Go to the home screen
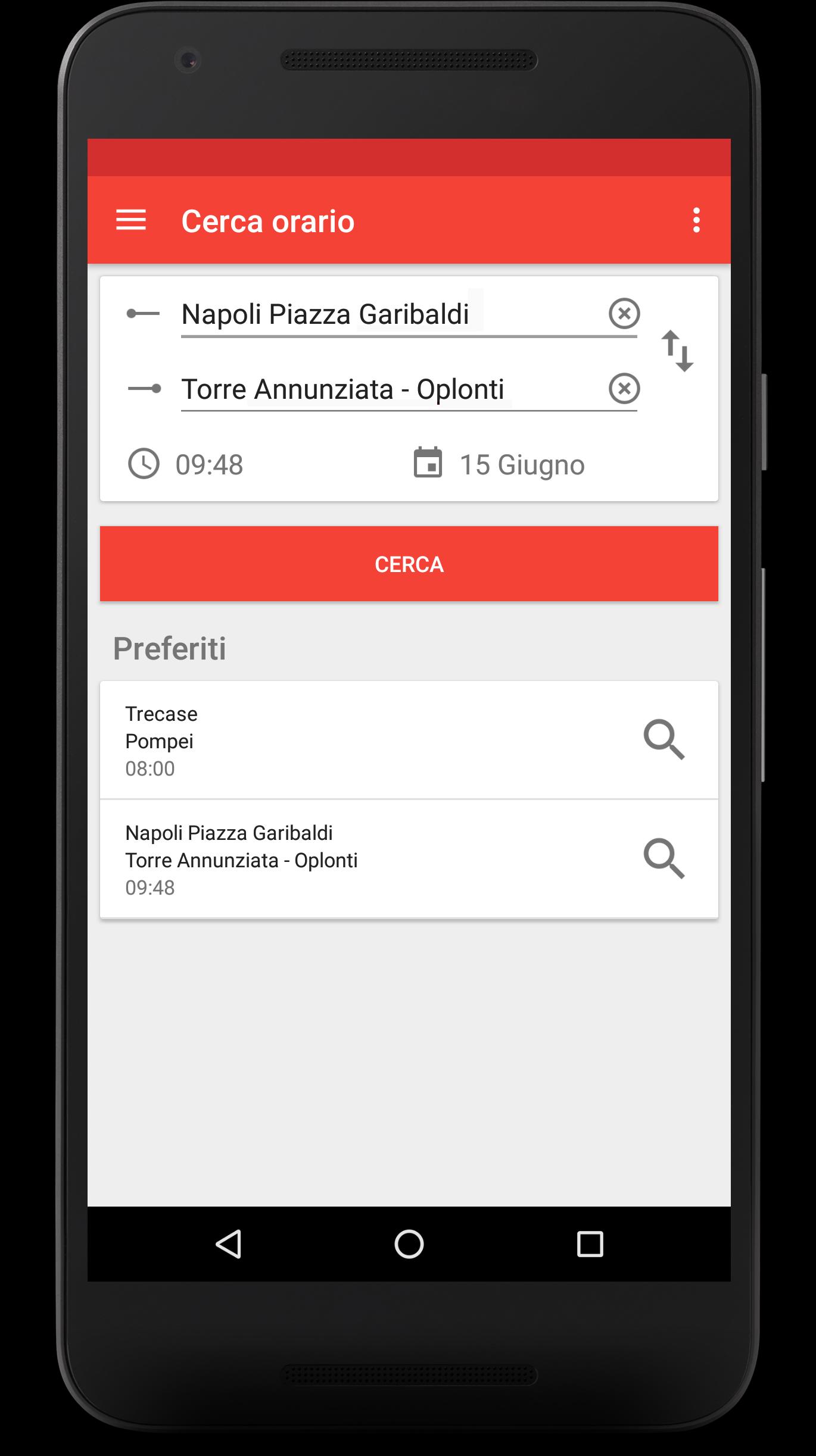Image resolution: width=816 pixels, height=1456 pixels. (409, 1244)
